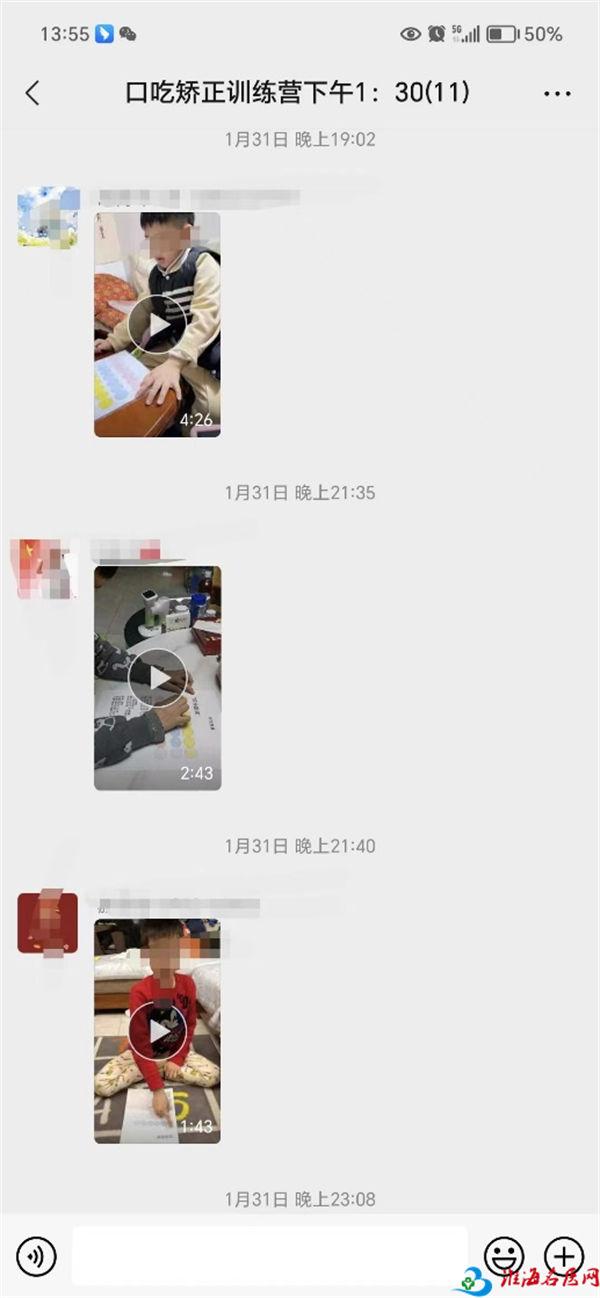View profile of 19:02 message sender

tap(48, 215)
